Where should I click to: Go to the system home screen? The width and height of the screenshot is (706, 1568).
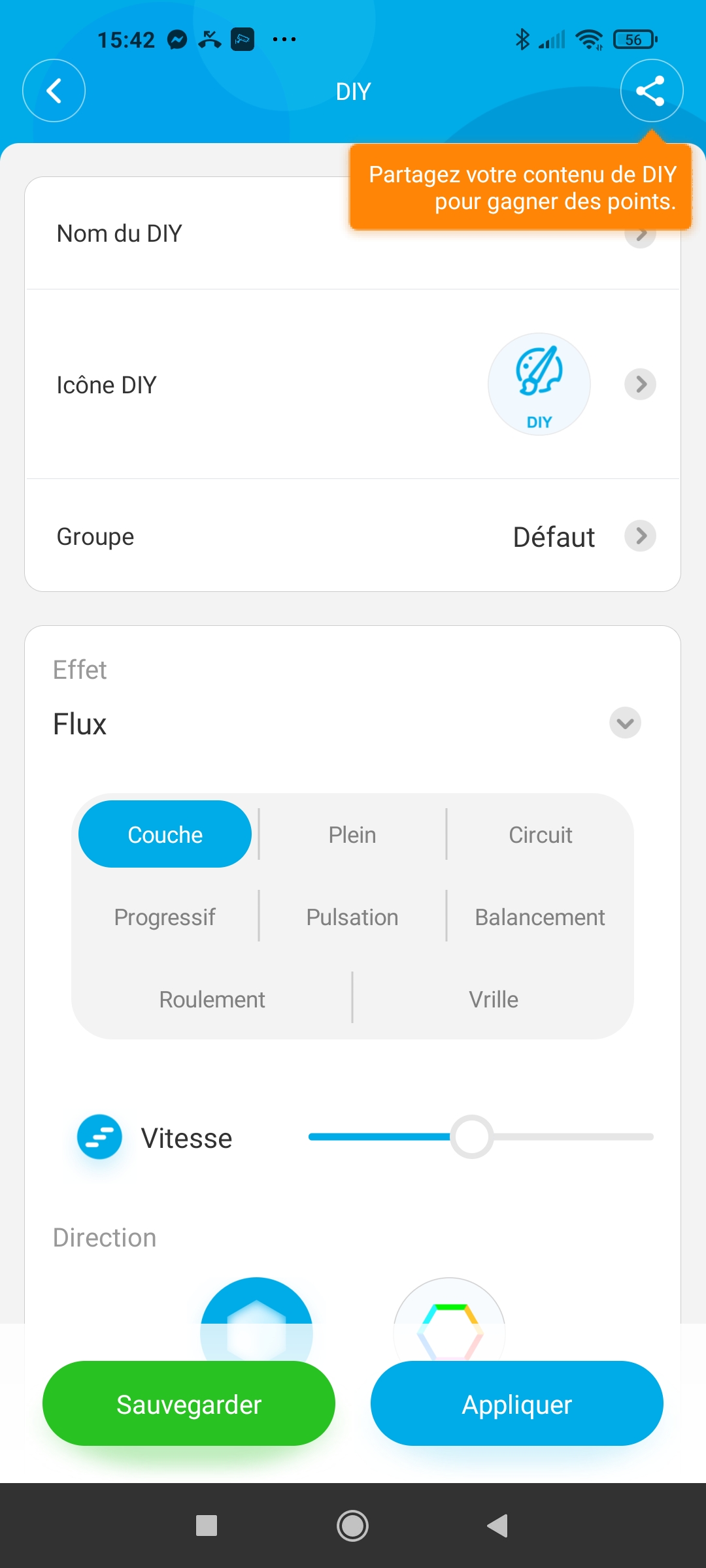352,1526
